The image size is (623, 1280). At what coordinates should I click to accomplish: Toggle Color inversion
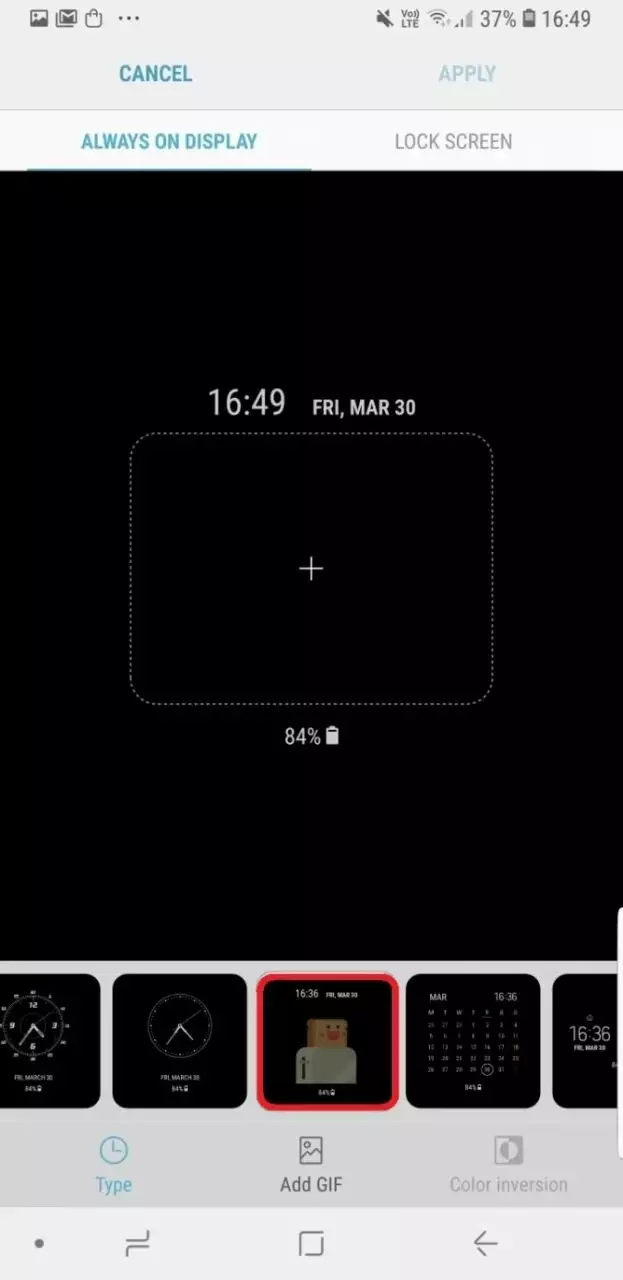click(508, 1165)
